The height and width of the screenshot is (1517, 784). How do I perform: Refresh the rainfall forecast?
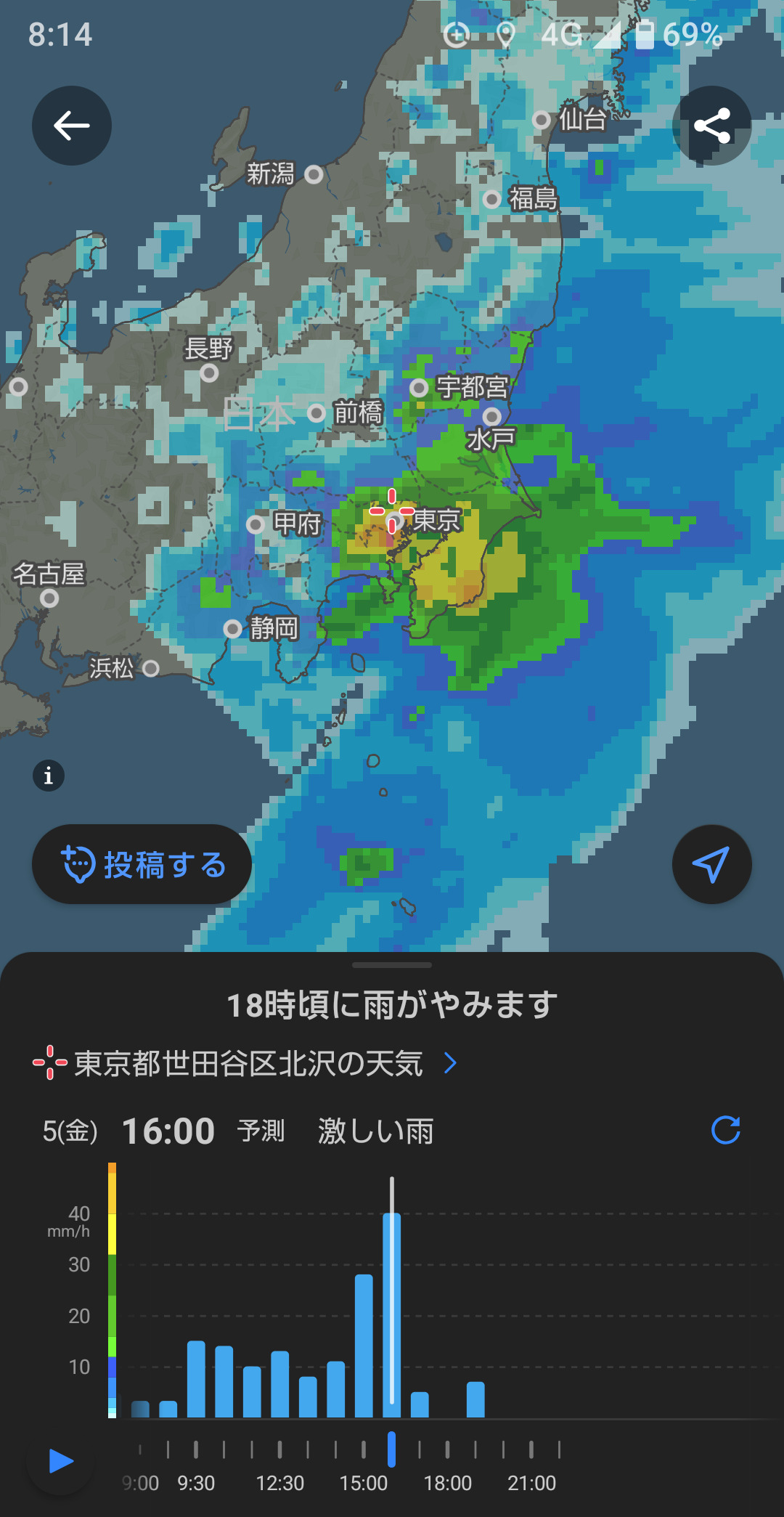point(725,1130)
